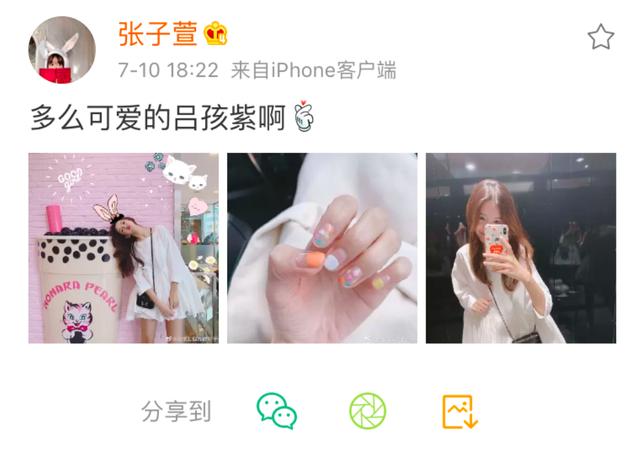Share the post to WeChat
This screenshot has height=455, width=640.
[x=277, y=411]
